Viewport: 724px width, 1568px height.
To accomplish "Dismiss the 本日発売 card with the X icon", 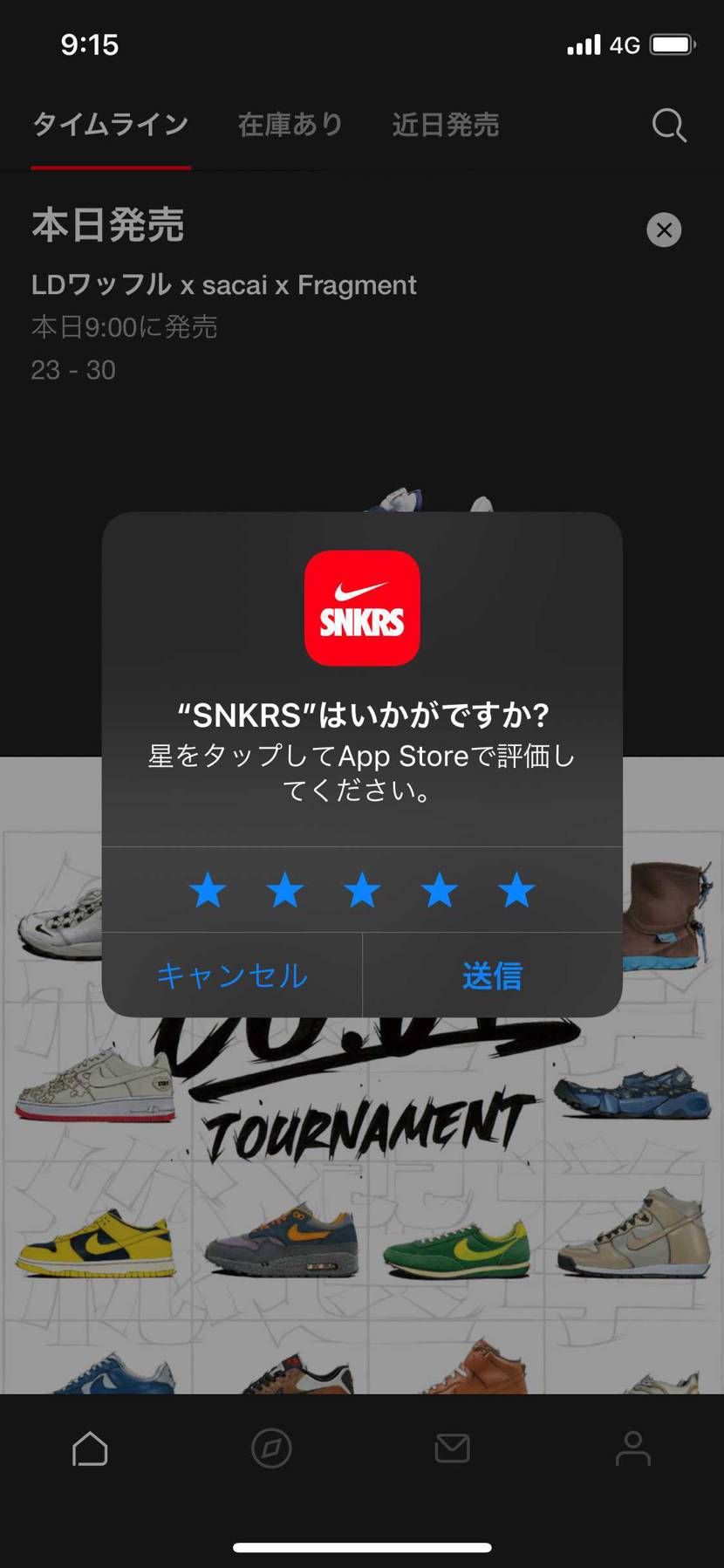I will pos(664,229).
